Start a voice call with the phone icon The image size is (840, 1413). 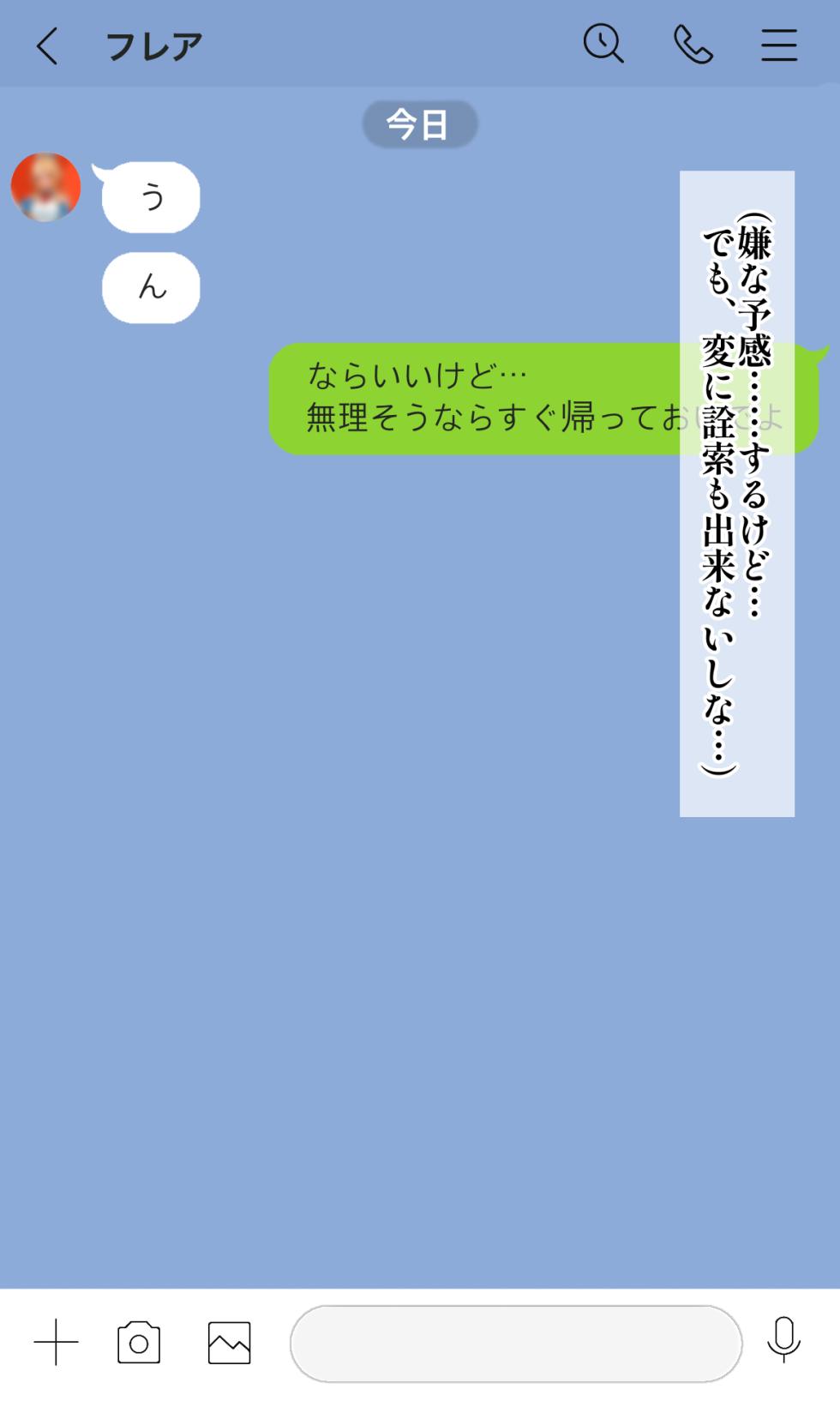point(694,45)
